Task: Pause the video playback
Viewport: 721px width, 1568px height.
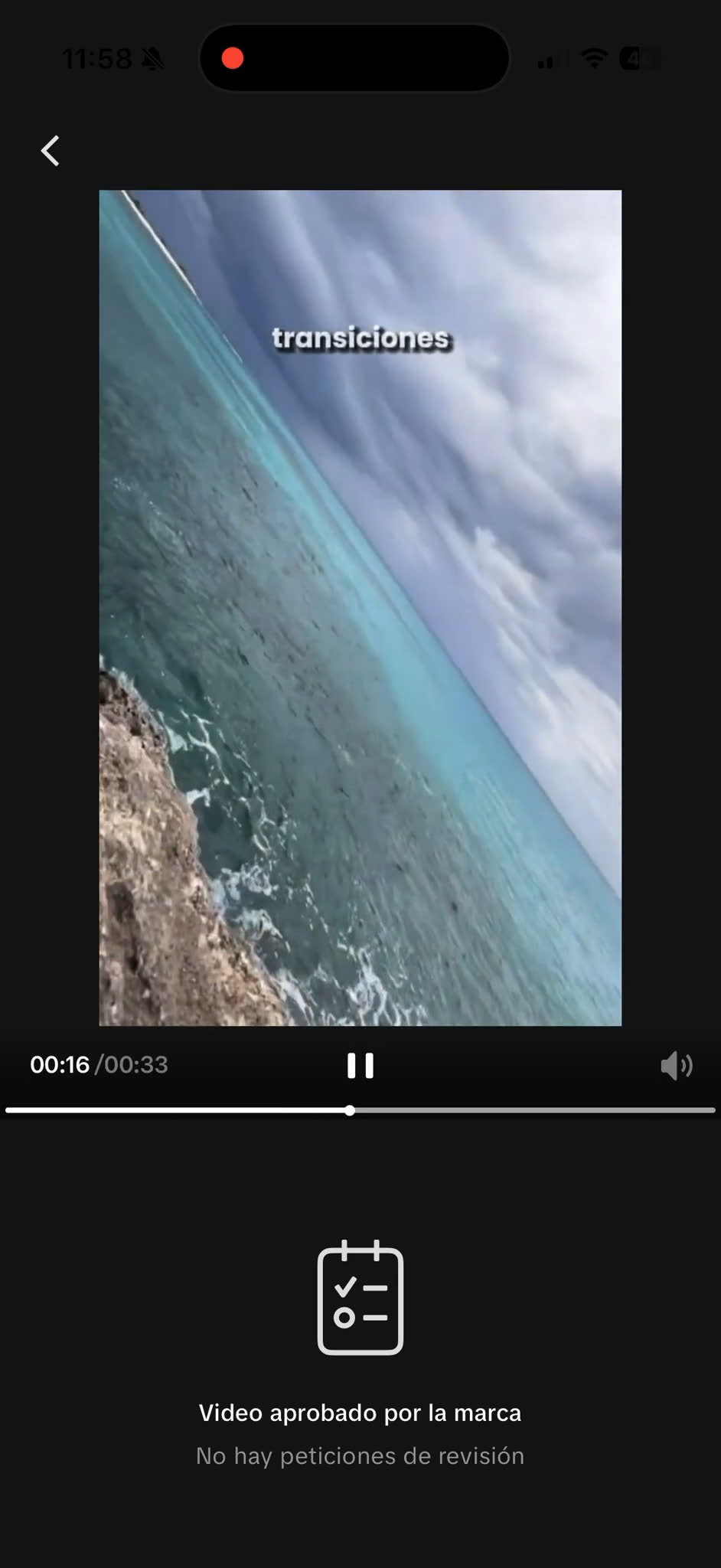Action: pyautogui.click(x=360, y=1065)
